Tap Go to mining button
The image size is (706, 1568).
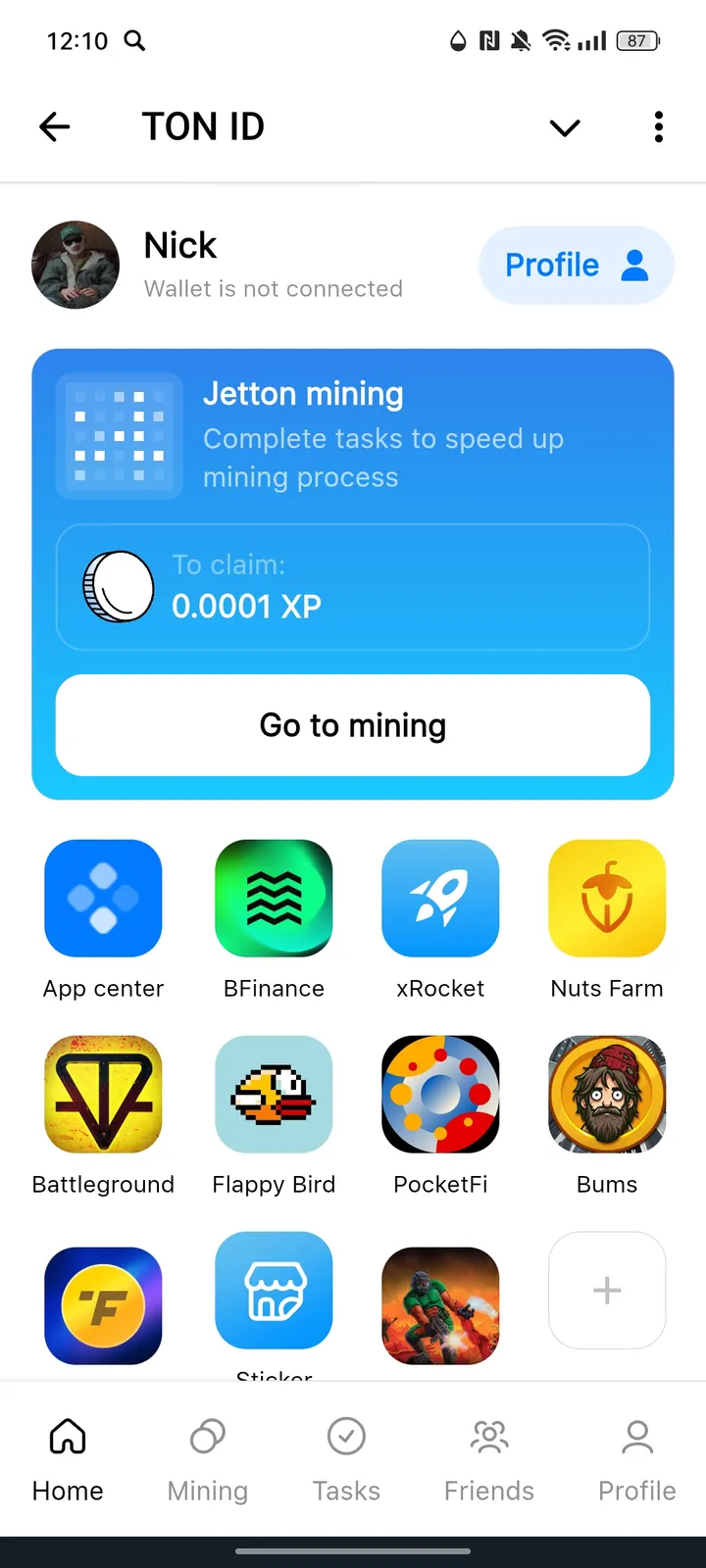(353, 725)
